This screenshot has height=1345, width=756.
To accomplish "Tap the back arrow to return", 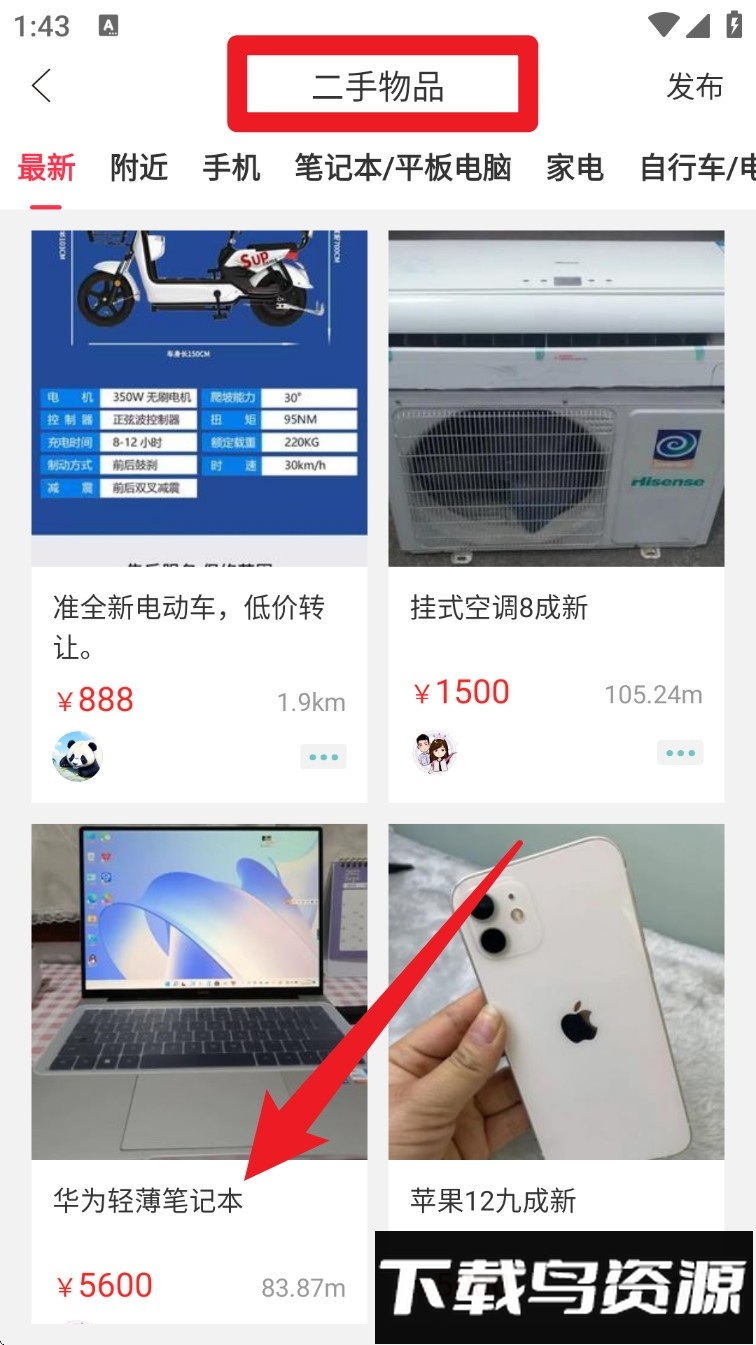I will (x=40, y=86).
